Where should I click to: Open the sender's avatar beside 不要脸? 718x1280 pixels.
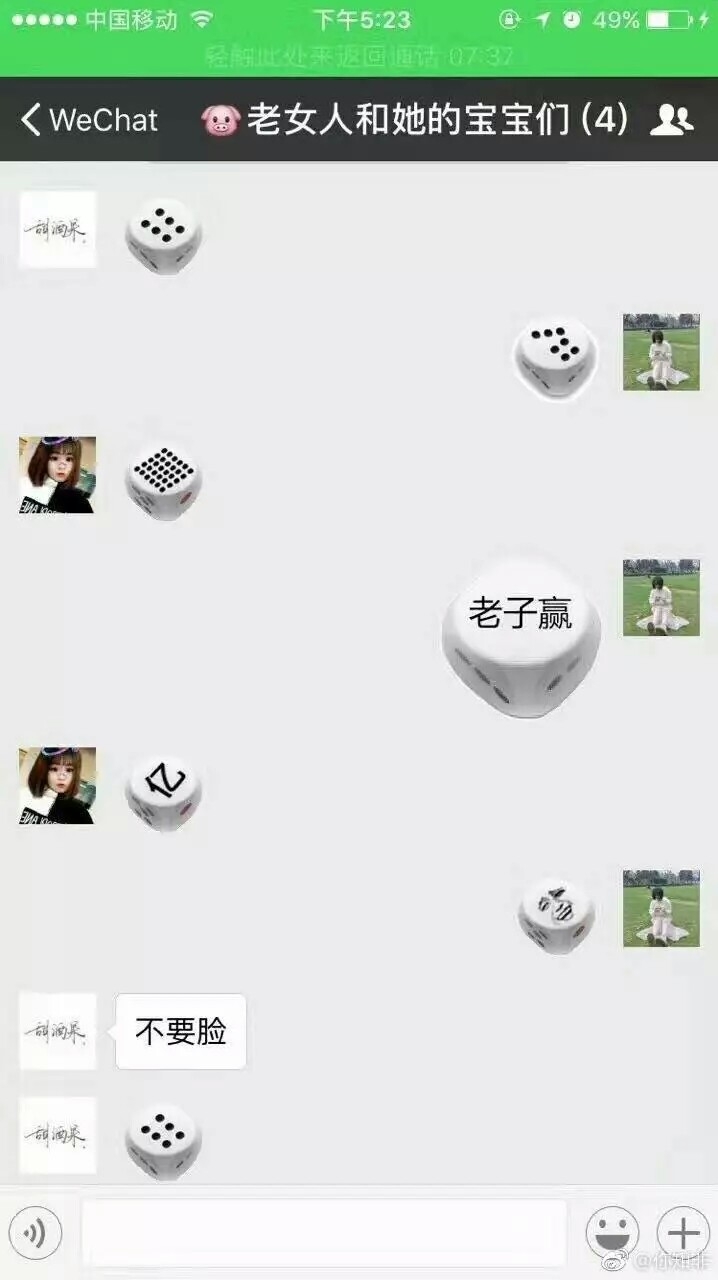pyautogui.click(x=58, y=1031)
